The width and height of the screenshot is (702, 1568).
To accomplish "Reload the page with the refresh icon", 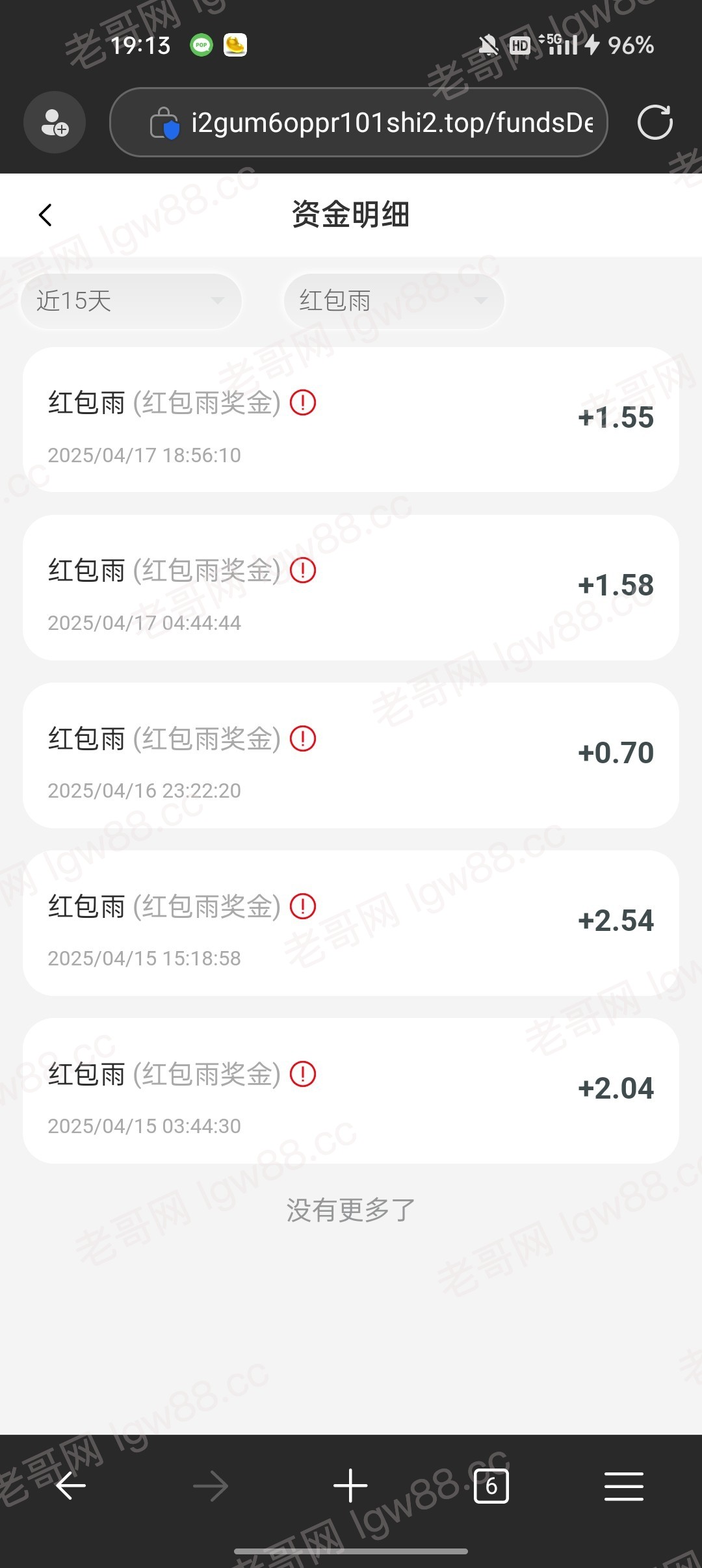I will pos(655,122).
